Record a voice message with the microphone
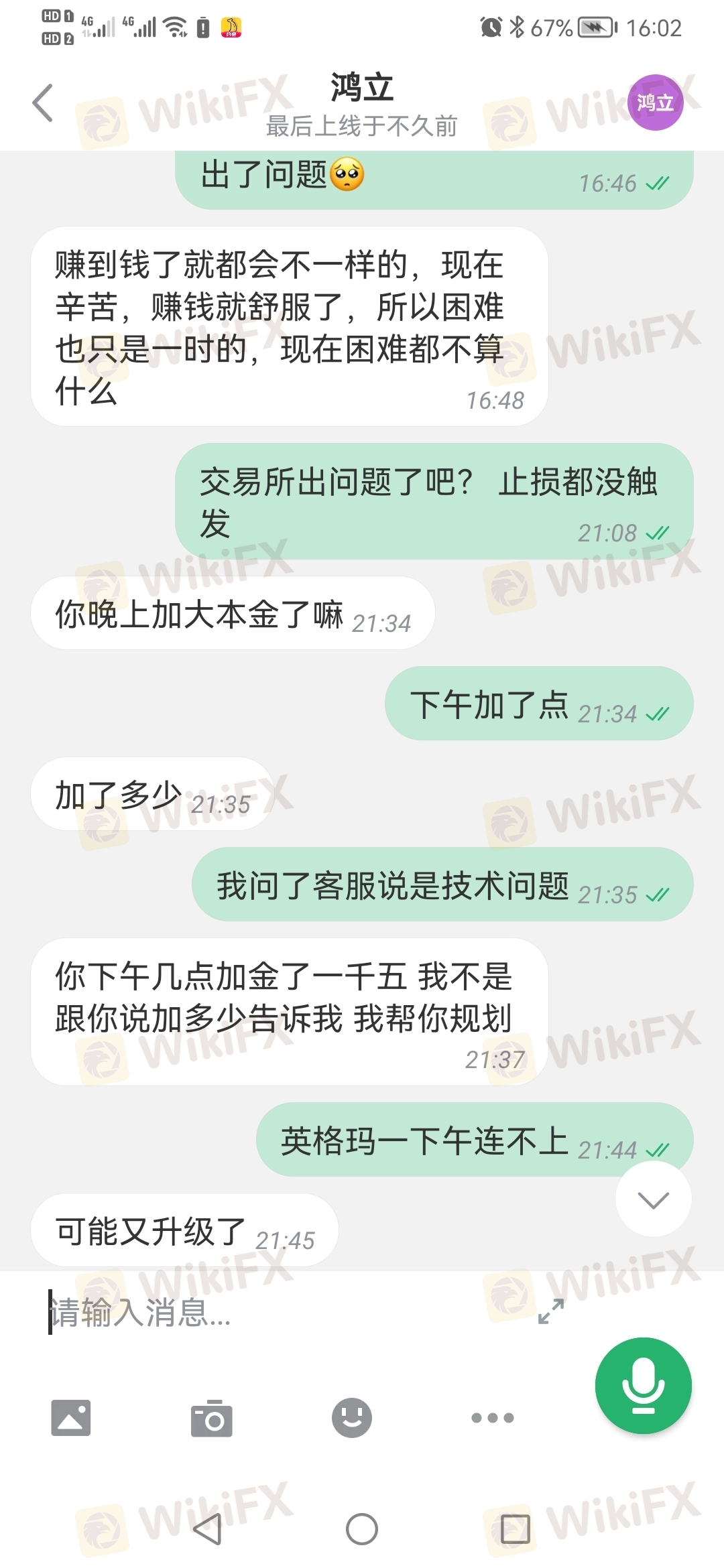The height and width of the screenshot is (1568, 724). 643,1385
